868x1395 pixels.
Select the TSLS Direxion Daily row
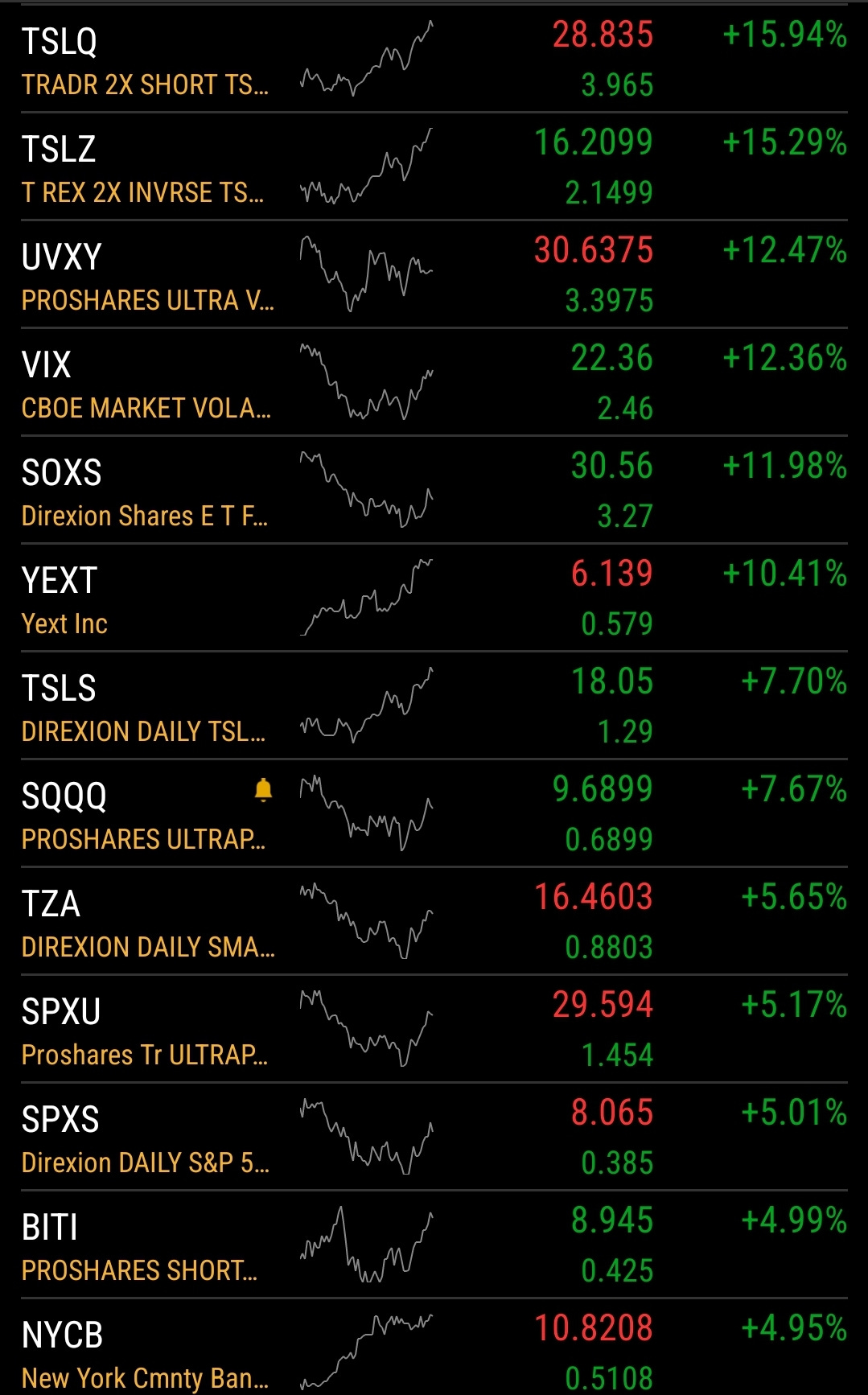[434, 706]
